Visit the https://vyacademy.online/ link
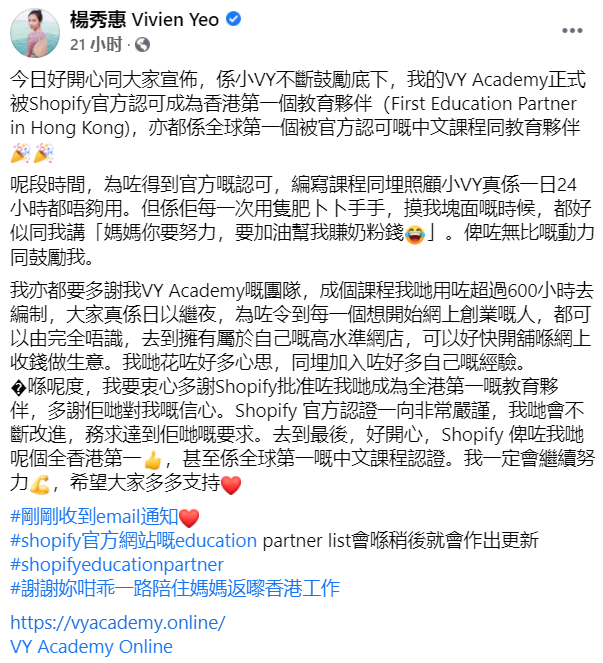This screenshot has width=603, height=663. point(117,622)
